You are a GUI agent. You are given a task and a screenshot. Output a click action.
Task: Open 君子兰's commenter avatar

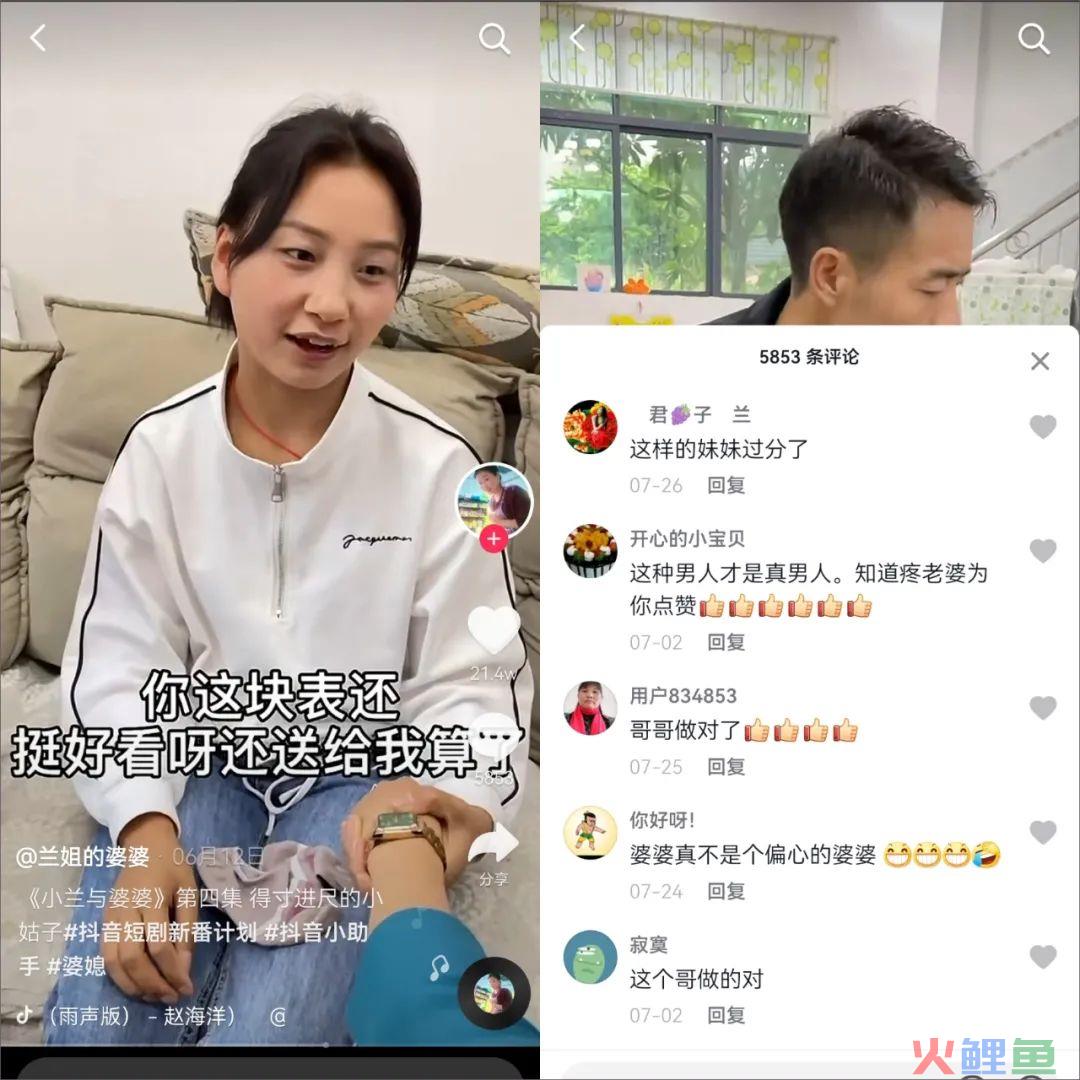click(x=590, y=427)
